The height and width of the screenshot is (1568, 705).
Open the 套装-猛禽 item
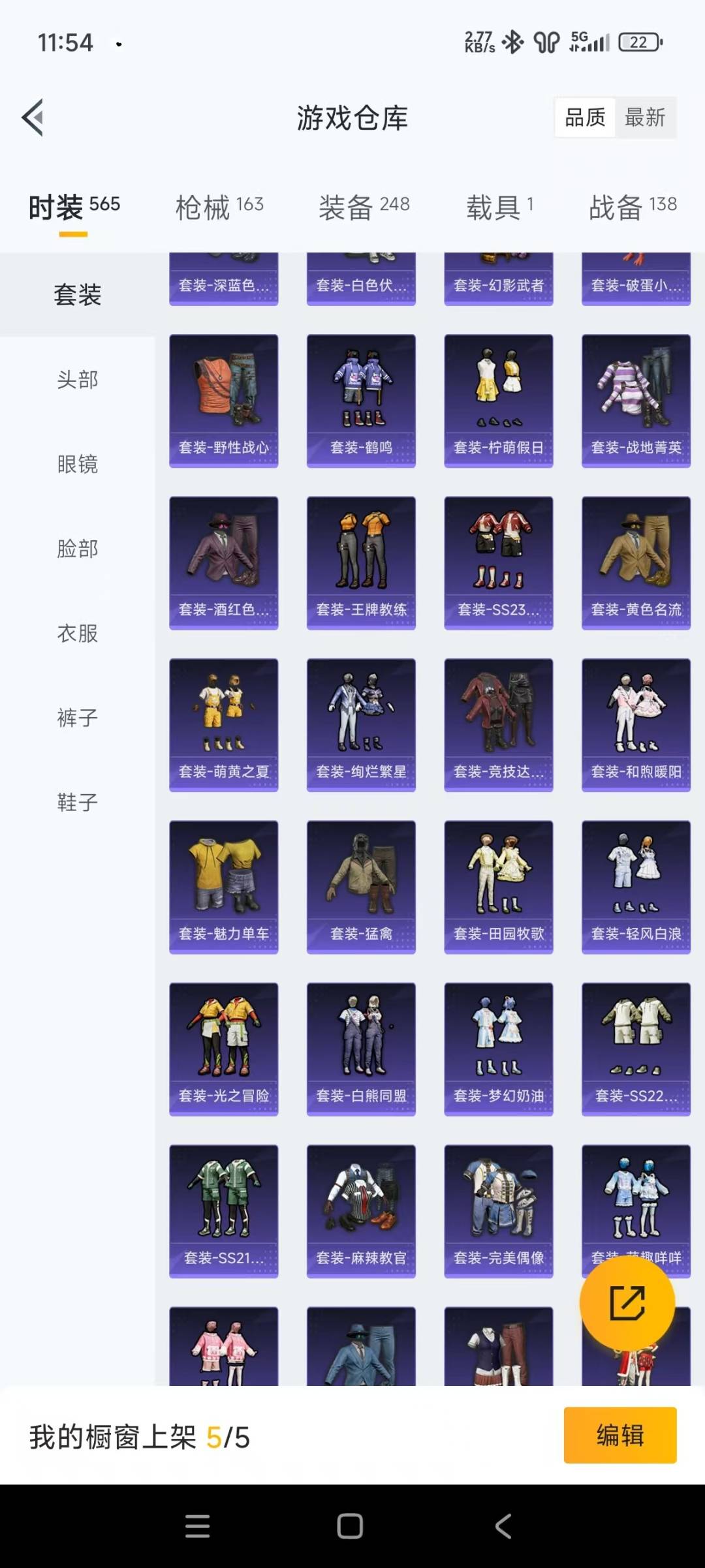click(x=361, y=887)
